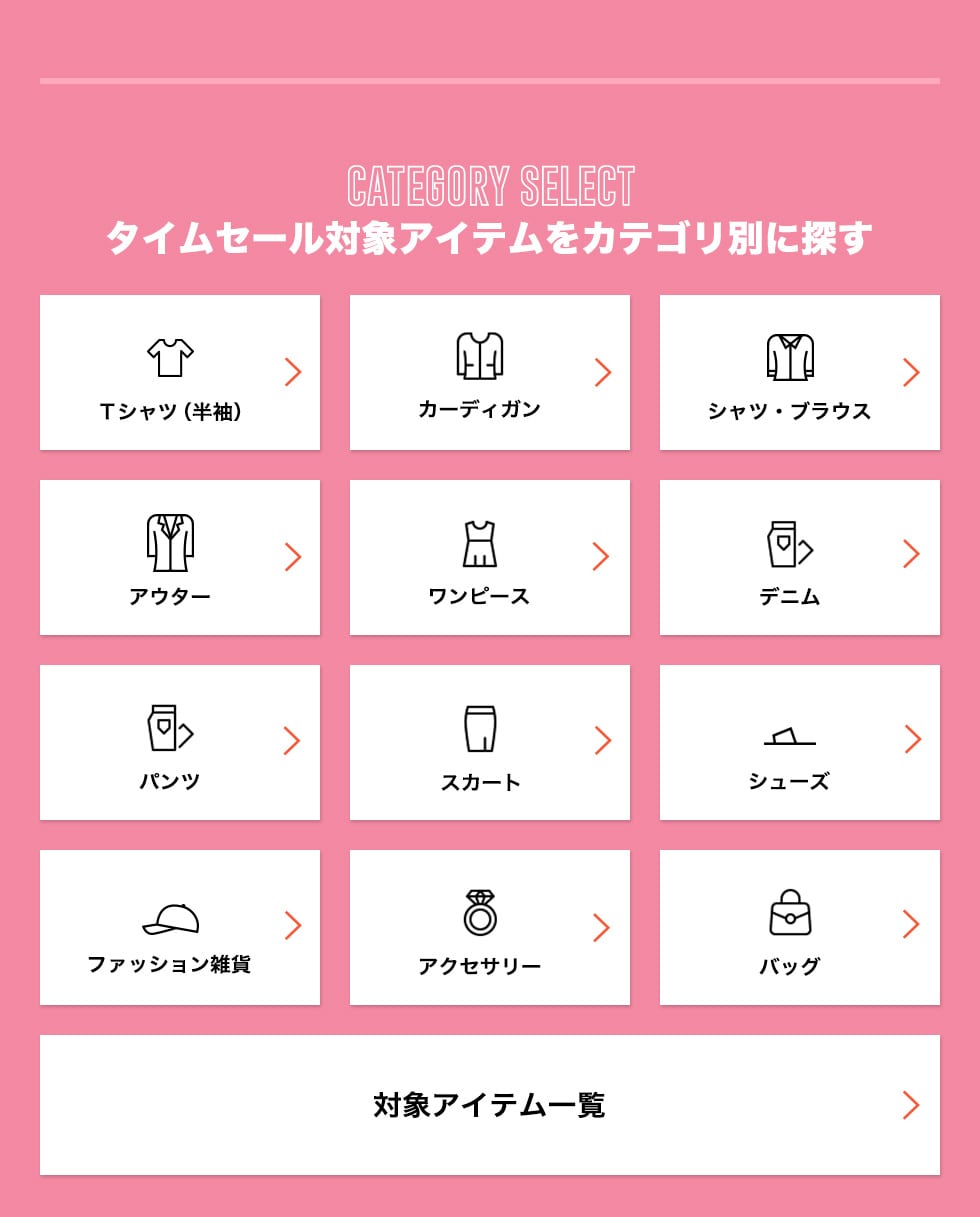Open the アウター category
The width and height of the screenshot is (980, 1217).
[180, 557]
